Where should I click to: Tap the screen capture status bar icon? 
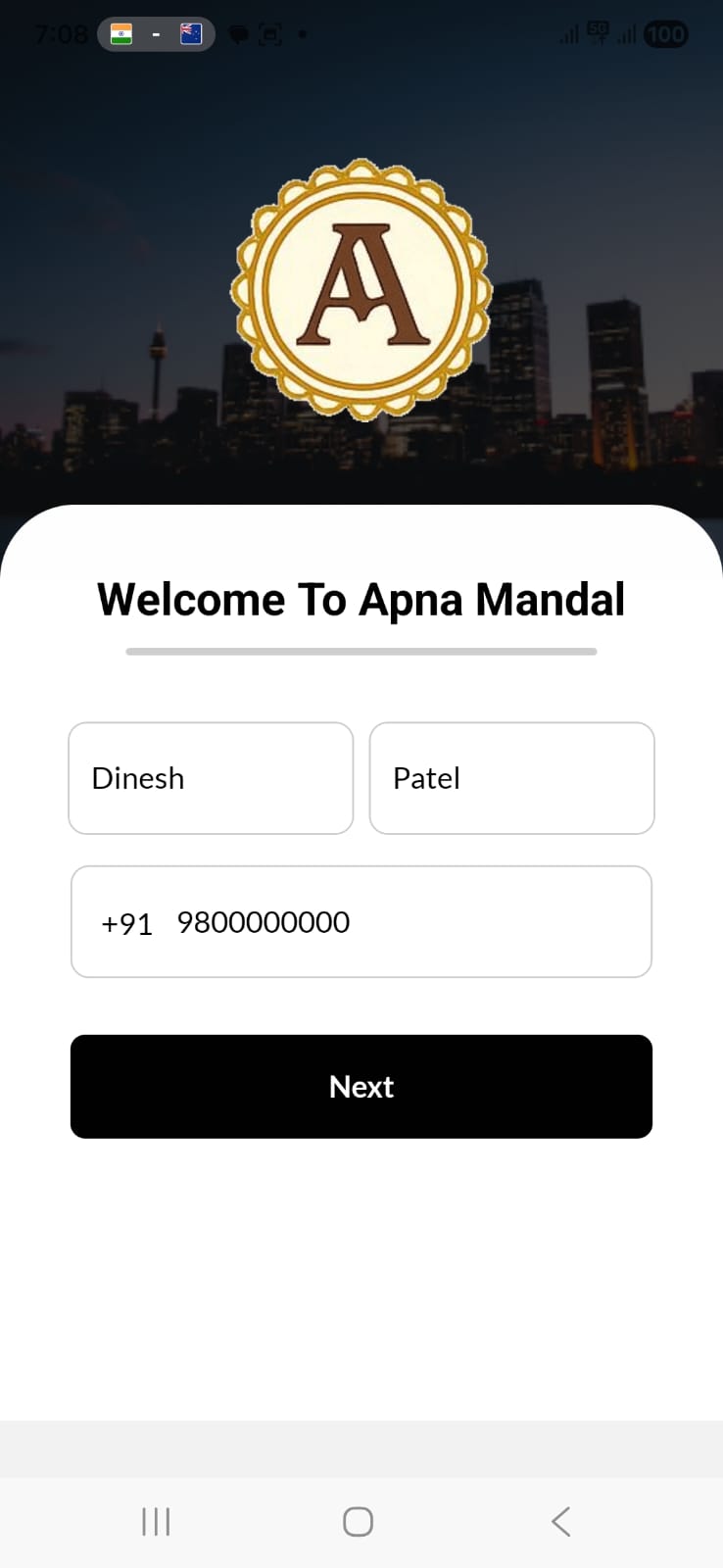[x=269, y=33]
